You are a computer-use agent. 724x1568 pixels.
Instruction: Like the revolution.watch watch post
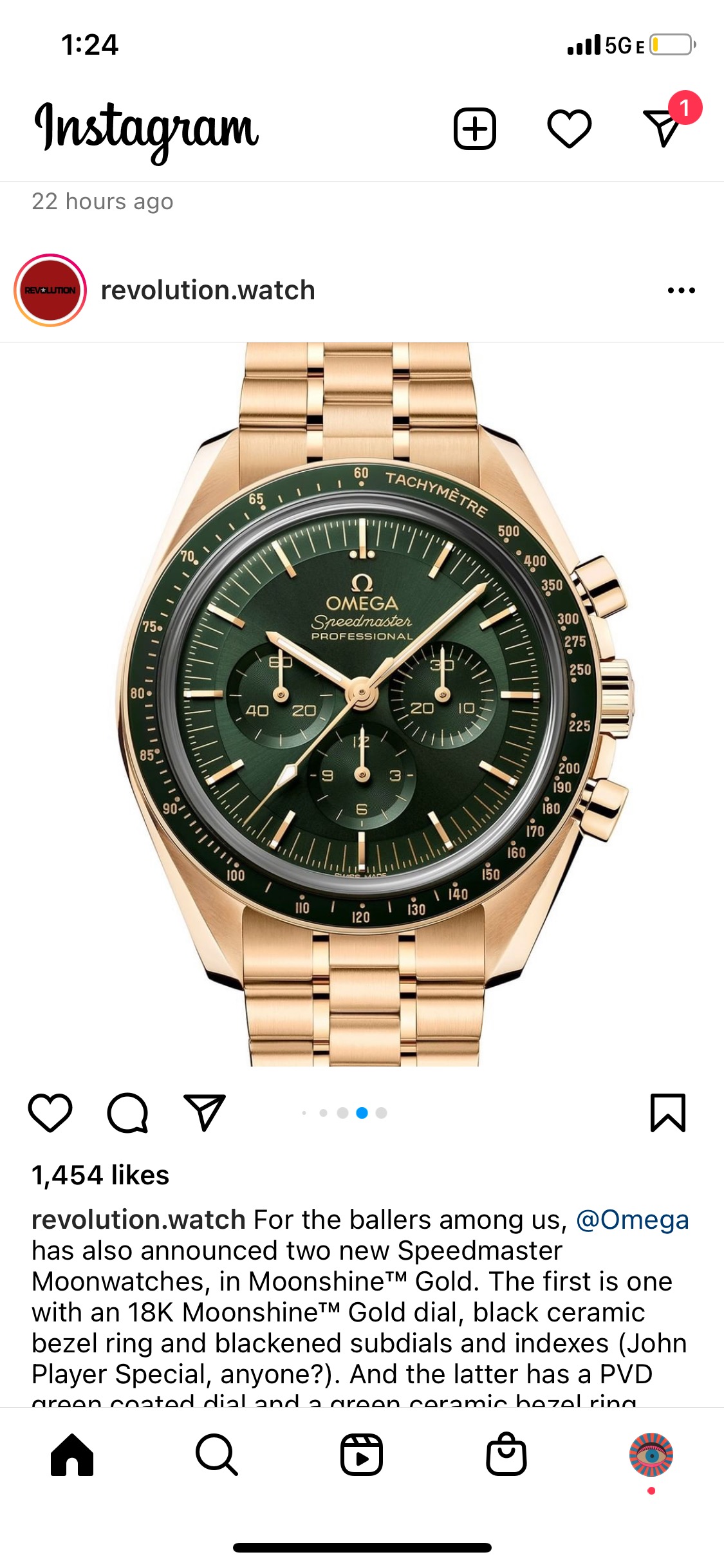[x=50, y=1112]
